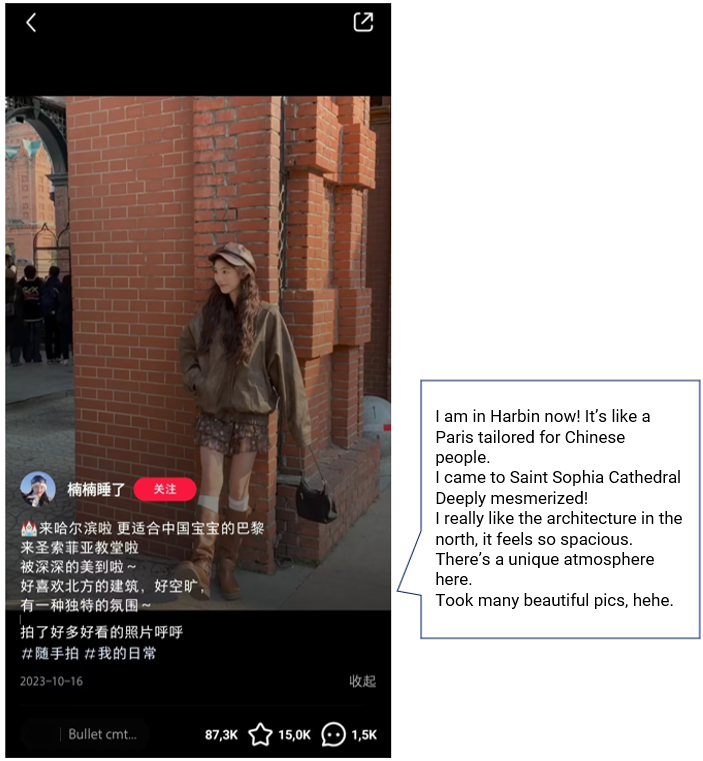This screenshot has height=761, width=703.
Task: Follow the author with the red 关注 button
Action: point(165,489)
